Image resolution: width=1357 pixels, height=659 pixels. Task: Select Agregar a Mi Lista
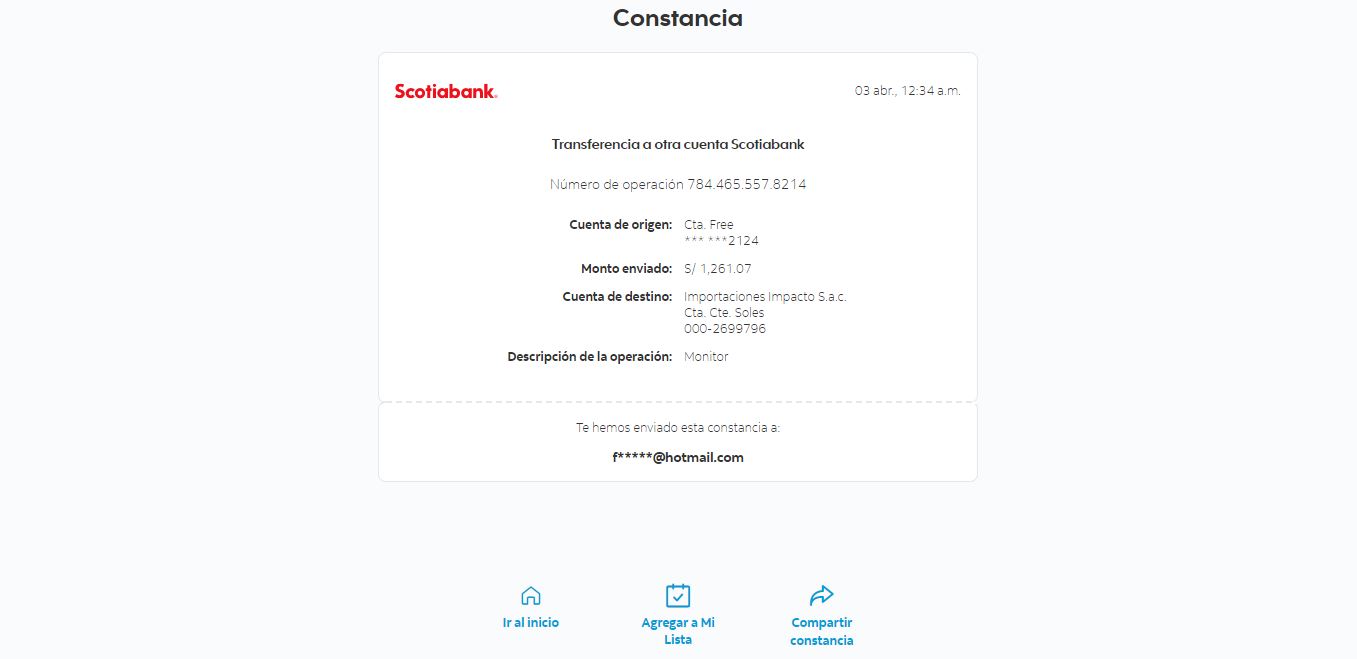pyautogui.click(x=678, y=612)
